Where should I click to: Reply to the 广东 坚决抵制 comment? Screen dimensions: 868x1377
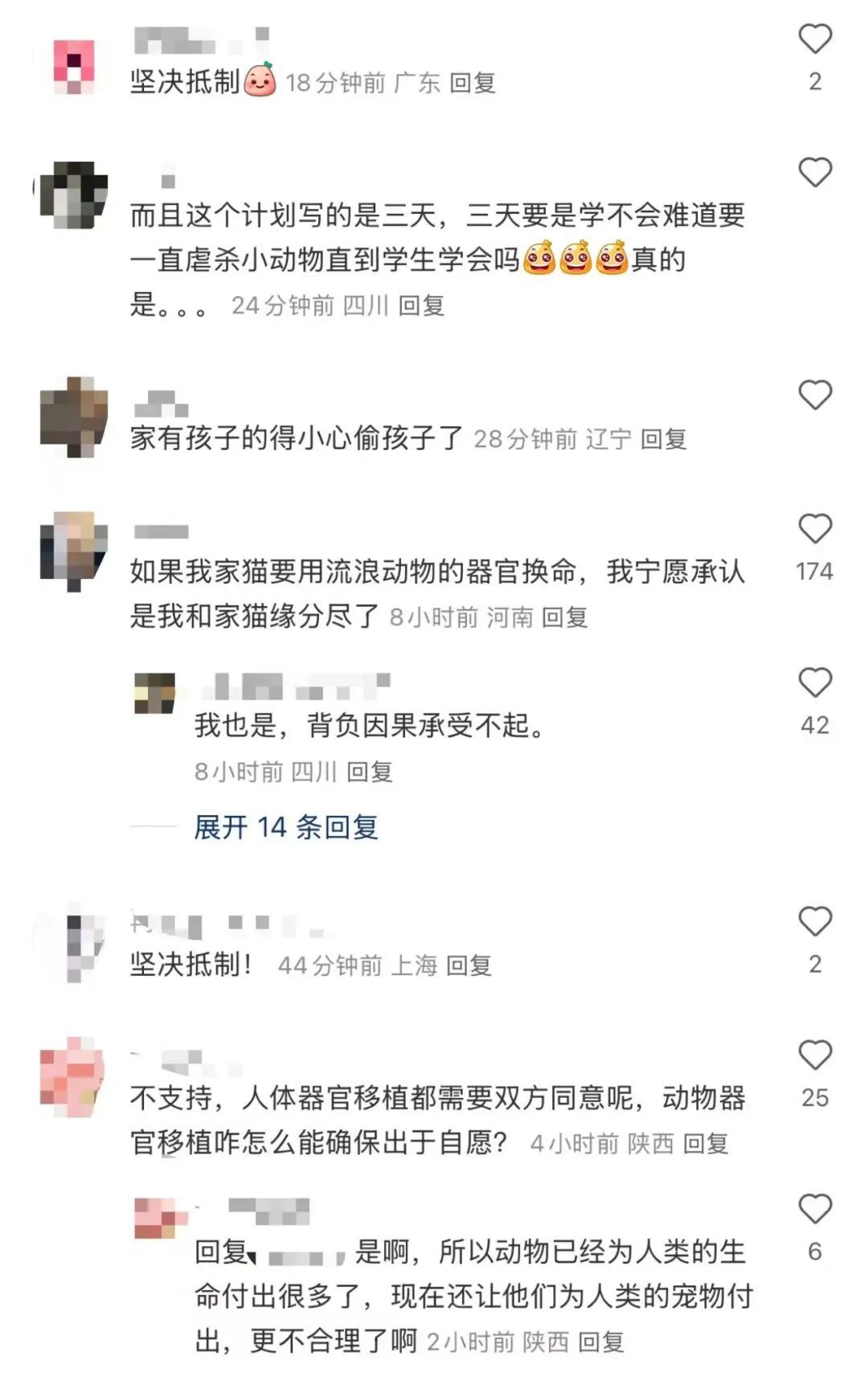click(472, 83)
